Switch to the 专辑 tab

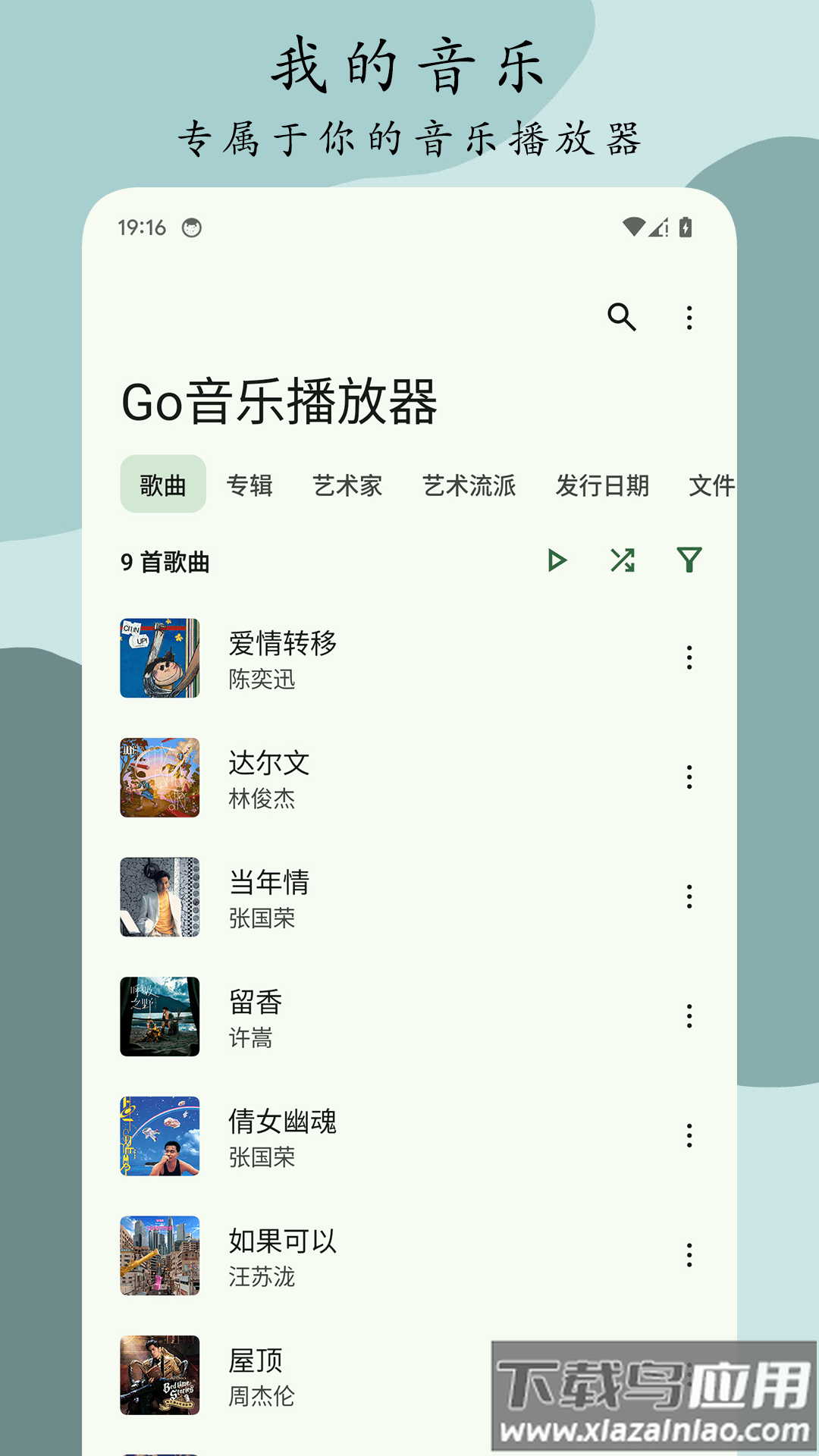[x=250, y=485]
